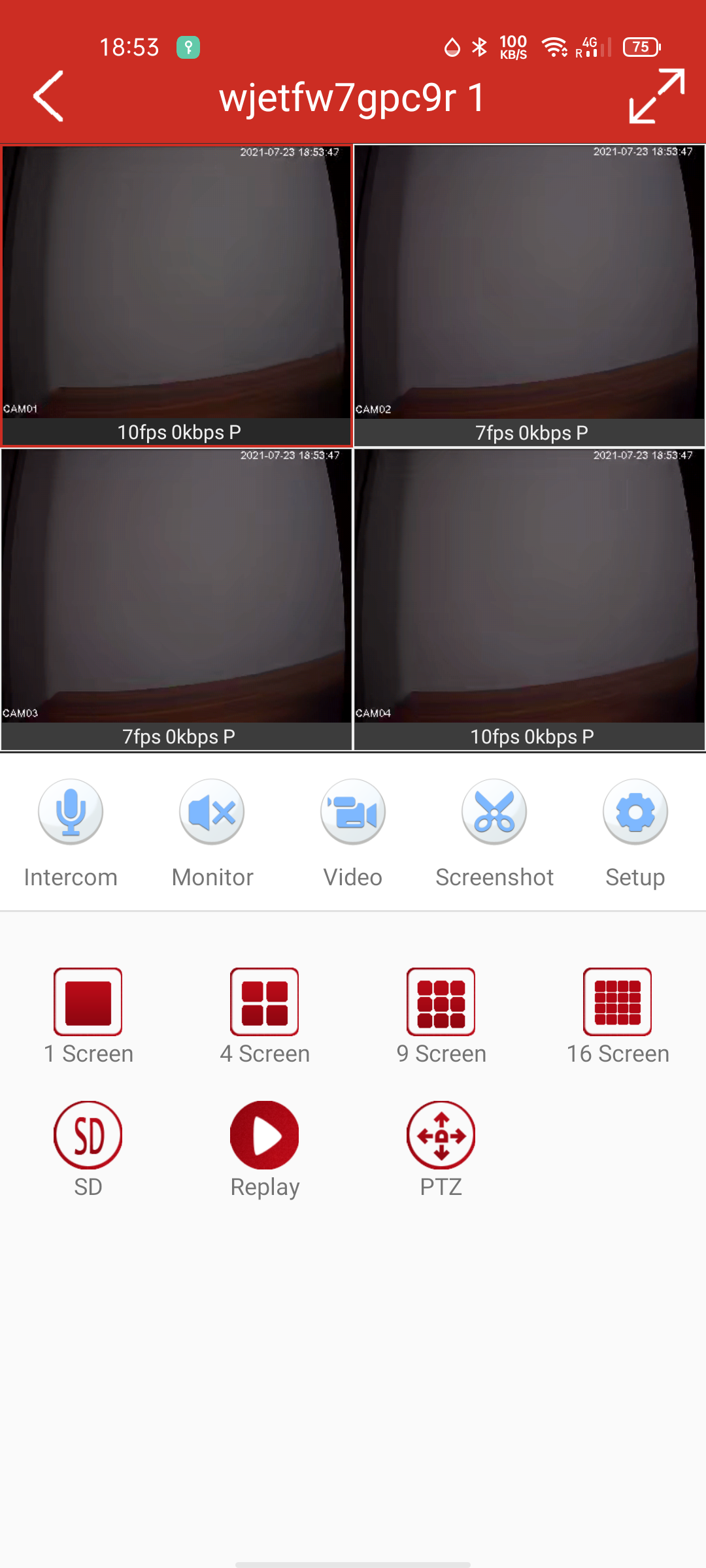Go back using the header arrow
706x1568 pixels.
[49, 97]
